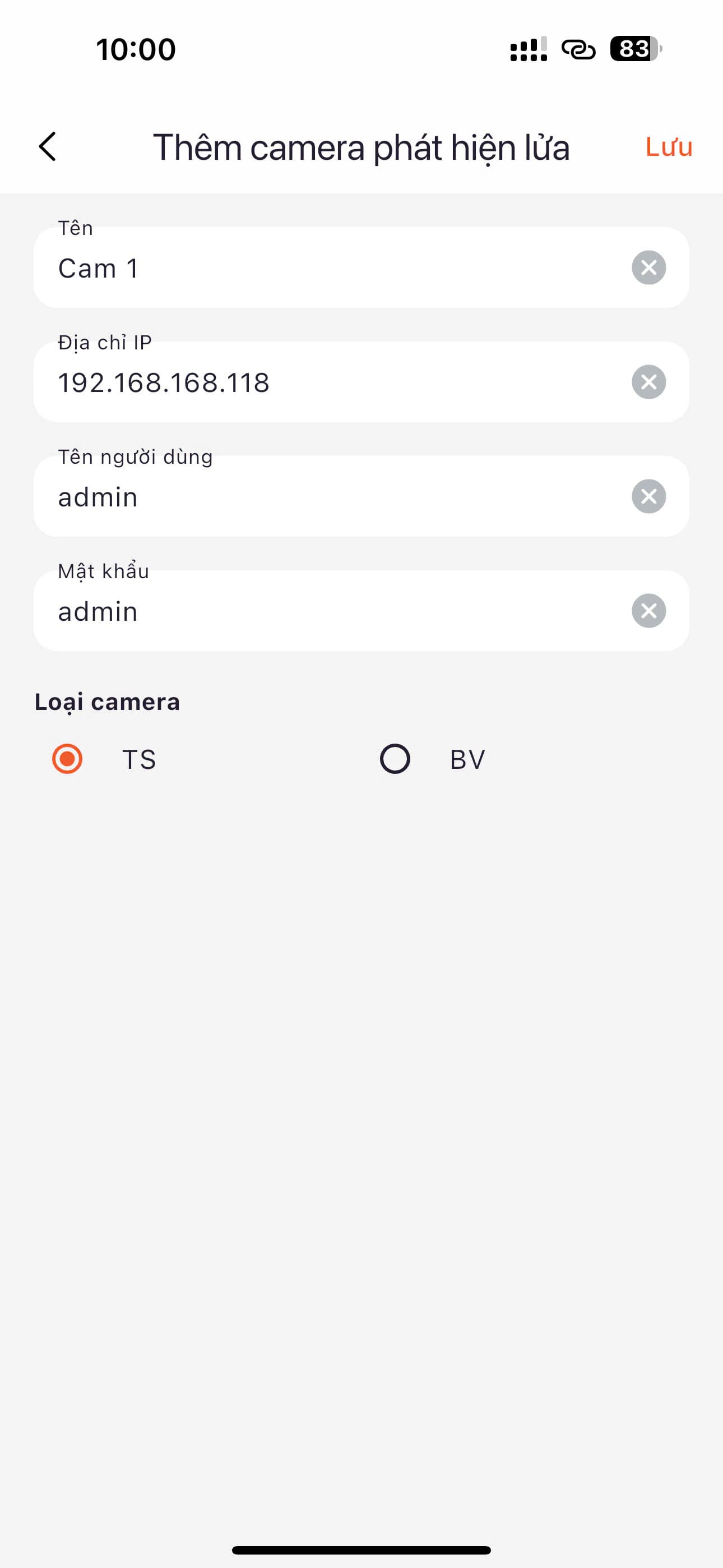Clear the Tên field text
Screen dimensions: 723x1568
click(648, 267)
